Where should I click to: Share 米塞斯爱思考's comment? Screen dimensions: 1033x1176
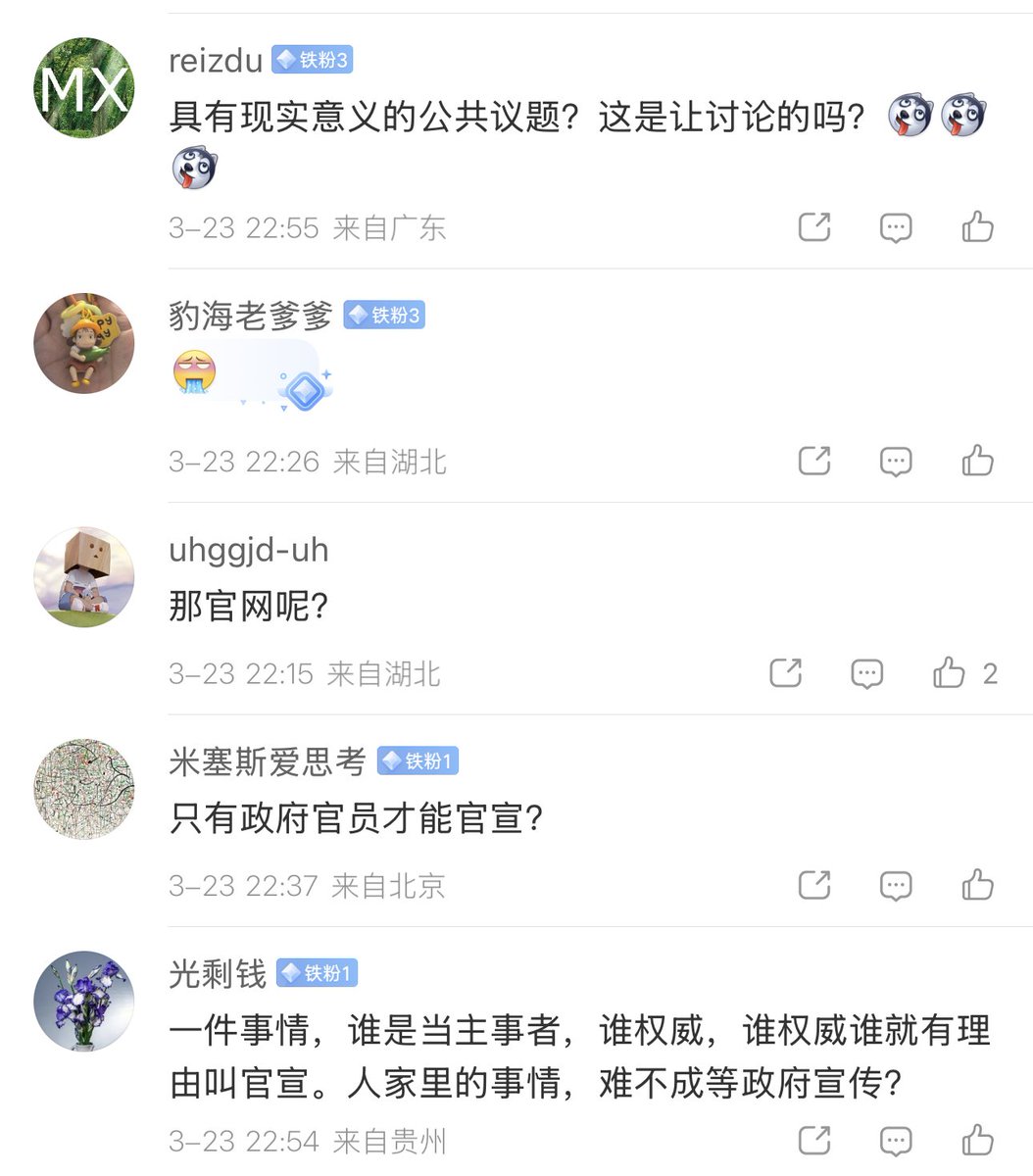pyautogui.click(x=814, y=885)
